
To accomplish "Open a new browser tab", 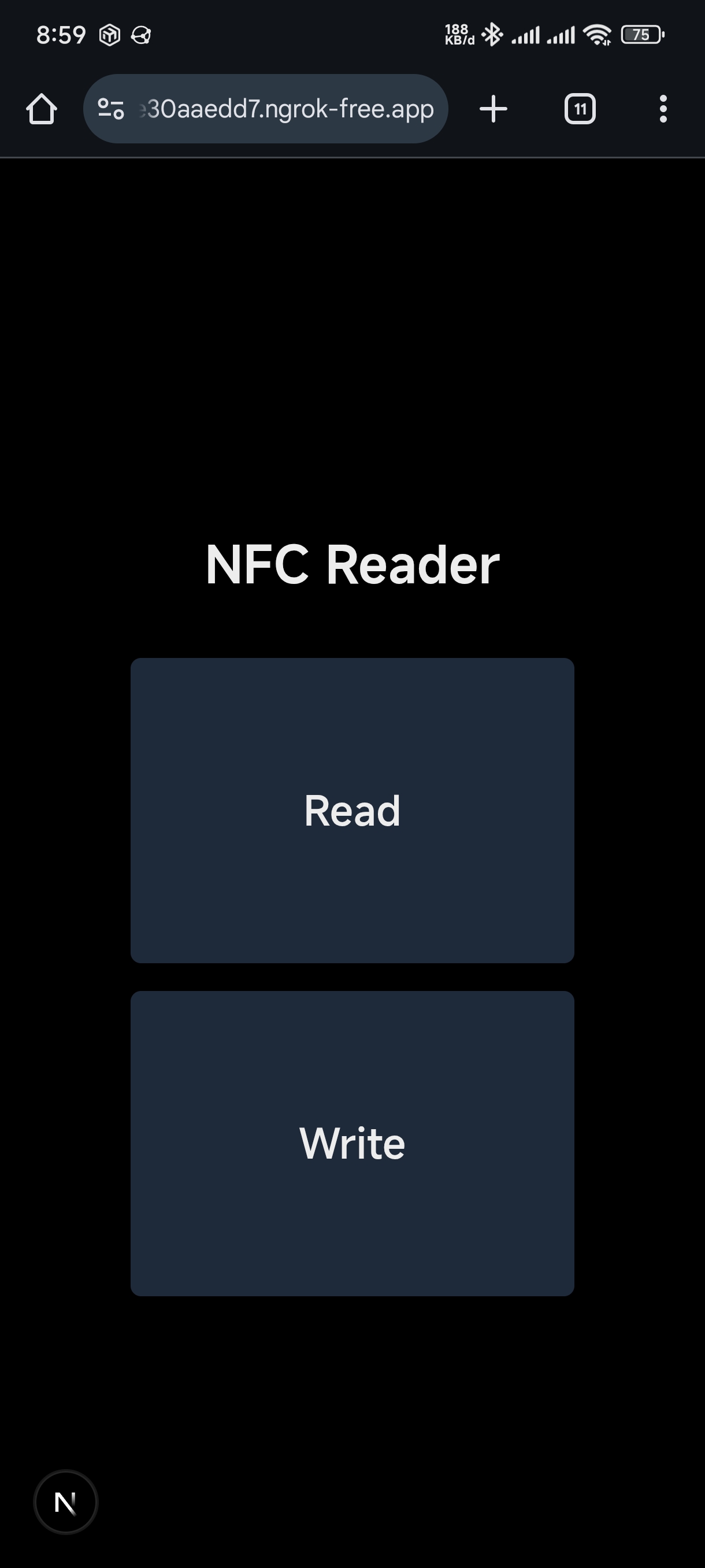I will click(493, 109).
